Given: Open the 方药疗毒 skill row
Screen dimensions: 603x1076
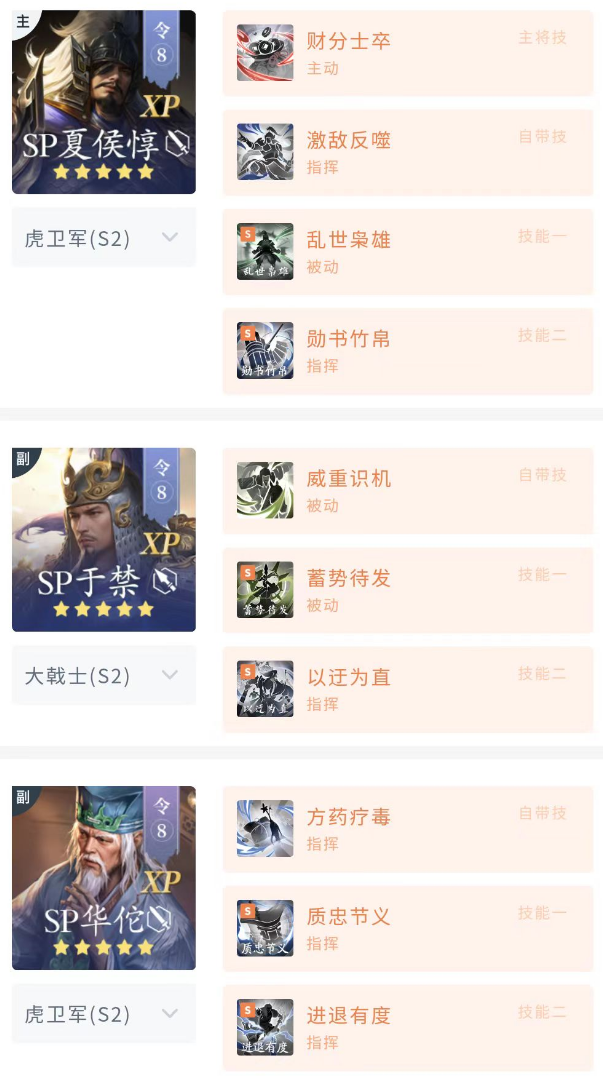Looking at the screenshot, I should click(x=407, y=828).
